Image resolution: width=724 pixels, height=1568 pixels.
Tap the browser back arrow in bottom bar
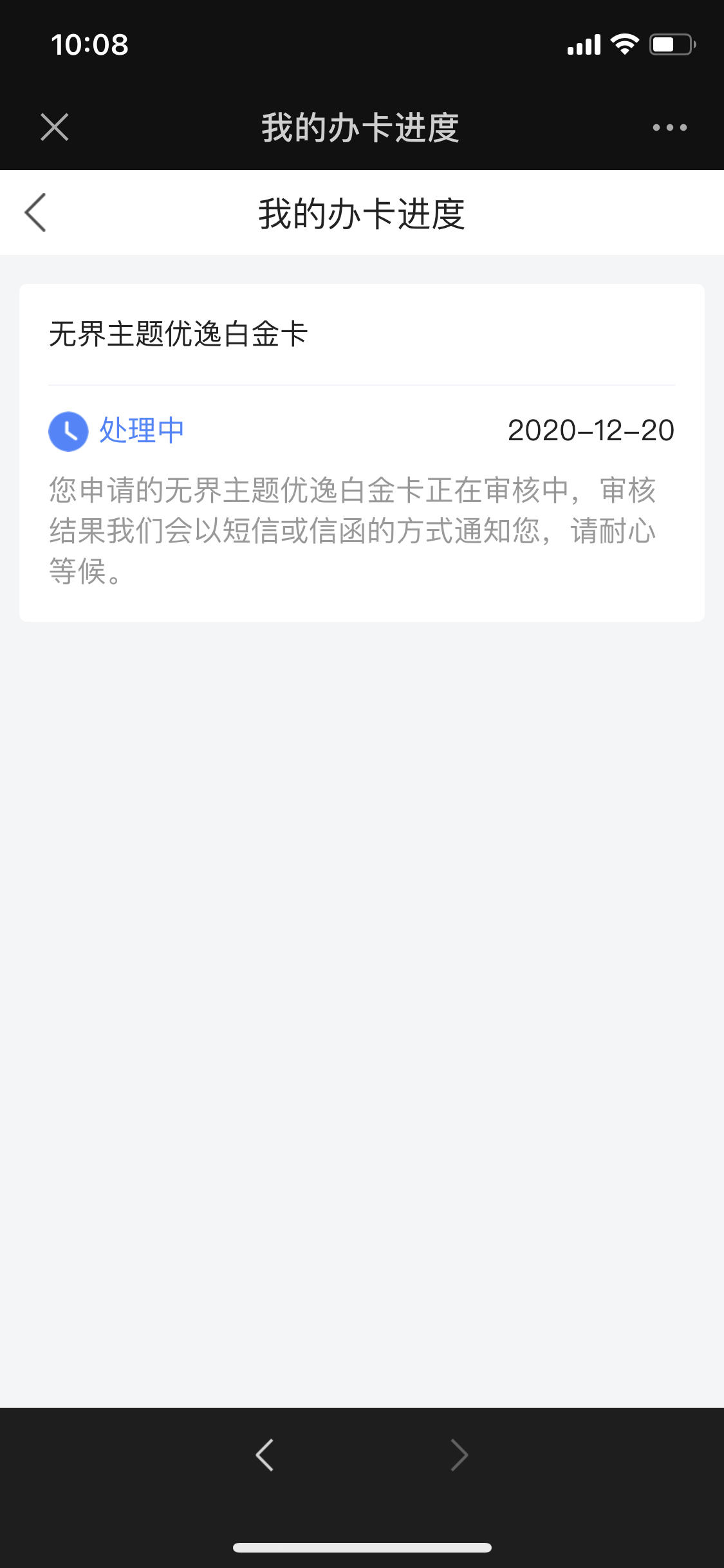tap(265, 1455)
